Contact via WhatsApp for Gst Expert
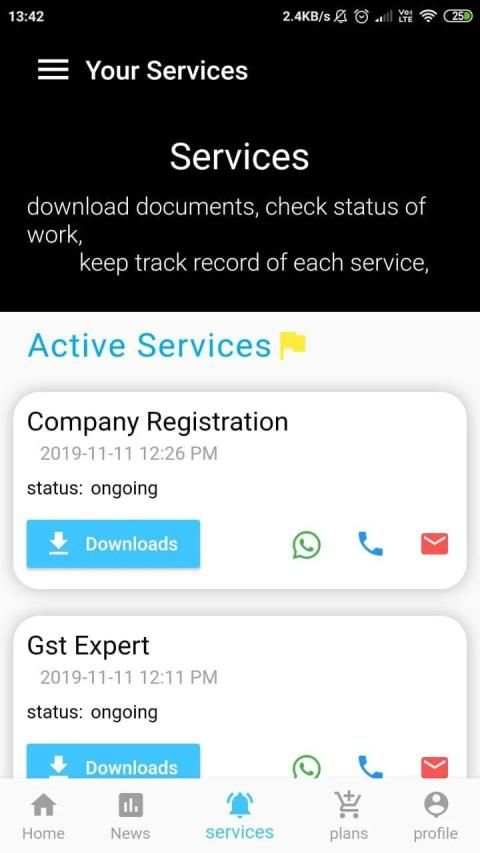This screenshot has height=853, width=480. click(x=306, y=766)
